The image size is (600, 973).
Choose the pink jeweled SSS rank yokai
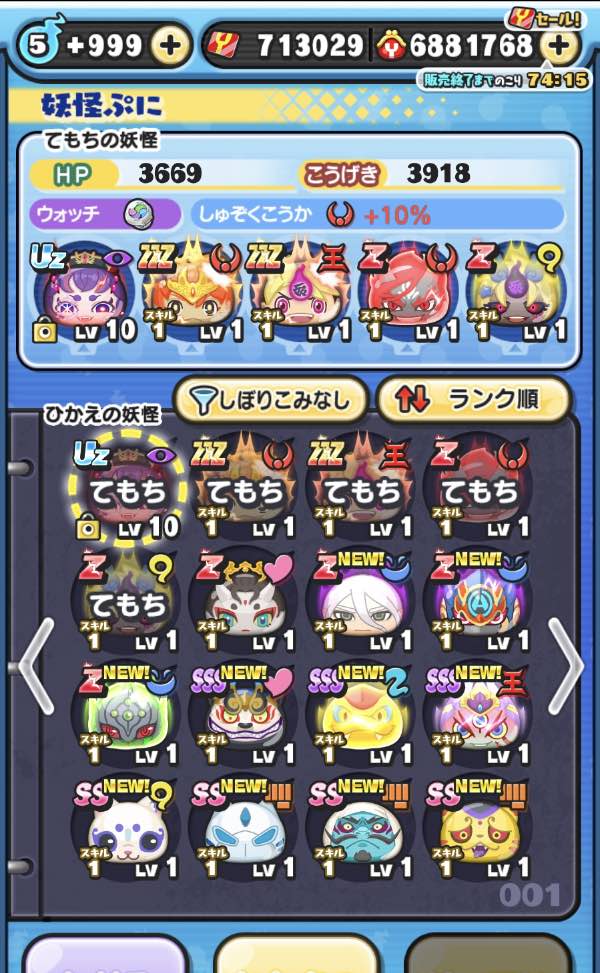pos(466,712)
